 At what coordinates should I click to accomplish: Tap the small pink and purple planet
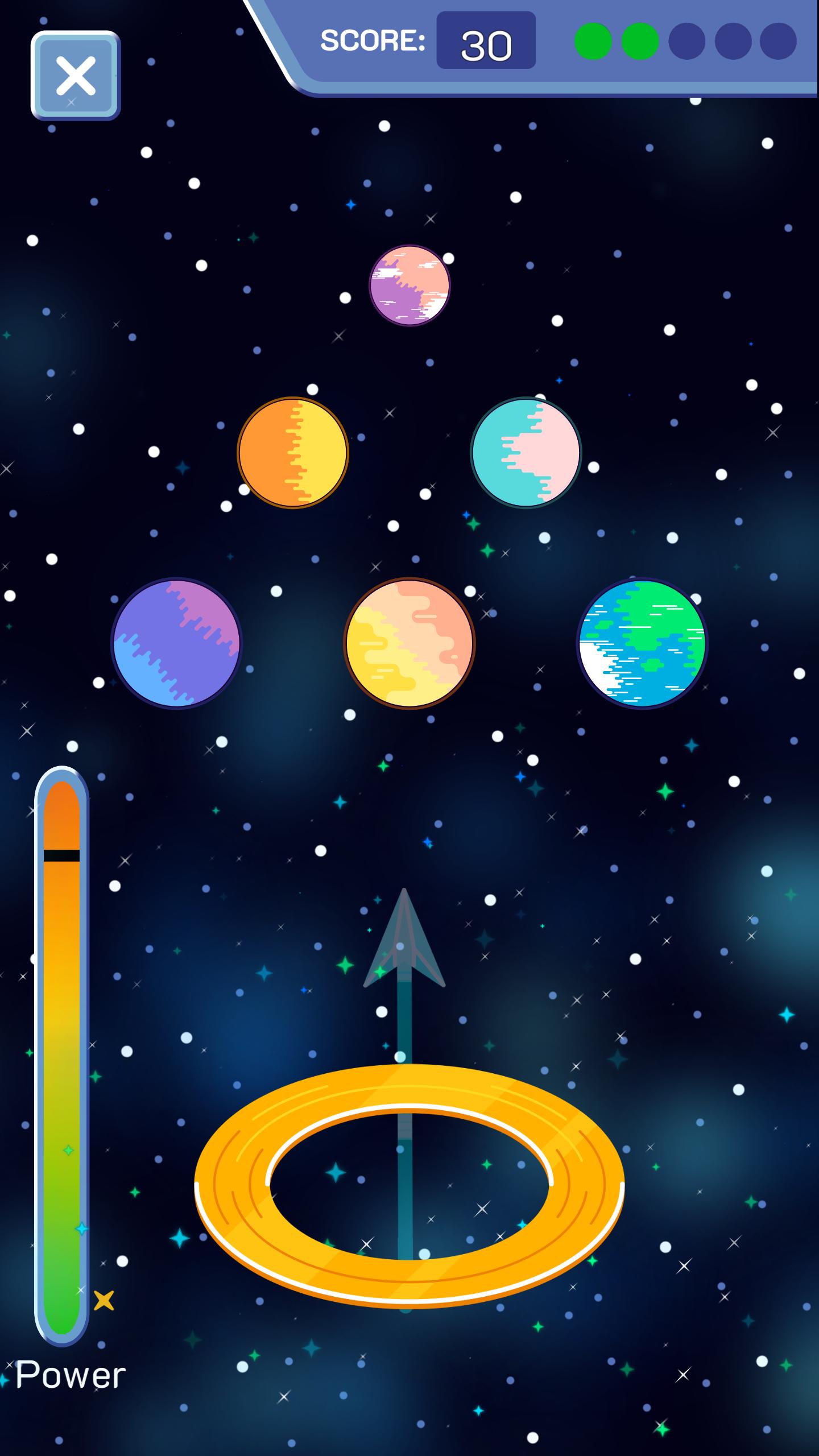click(x=409, y=286)
